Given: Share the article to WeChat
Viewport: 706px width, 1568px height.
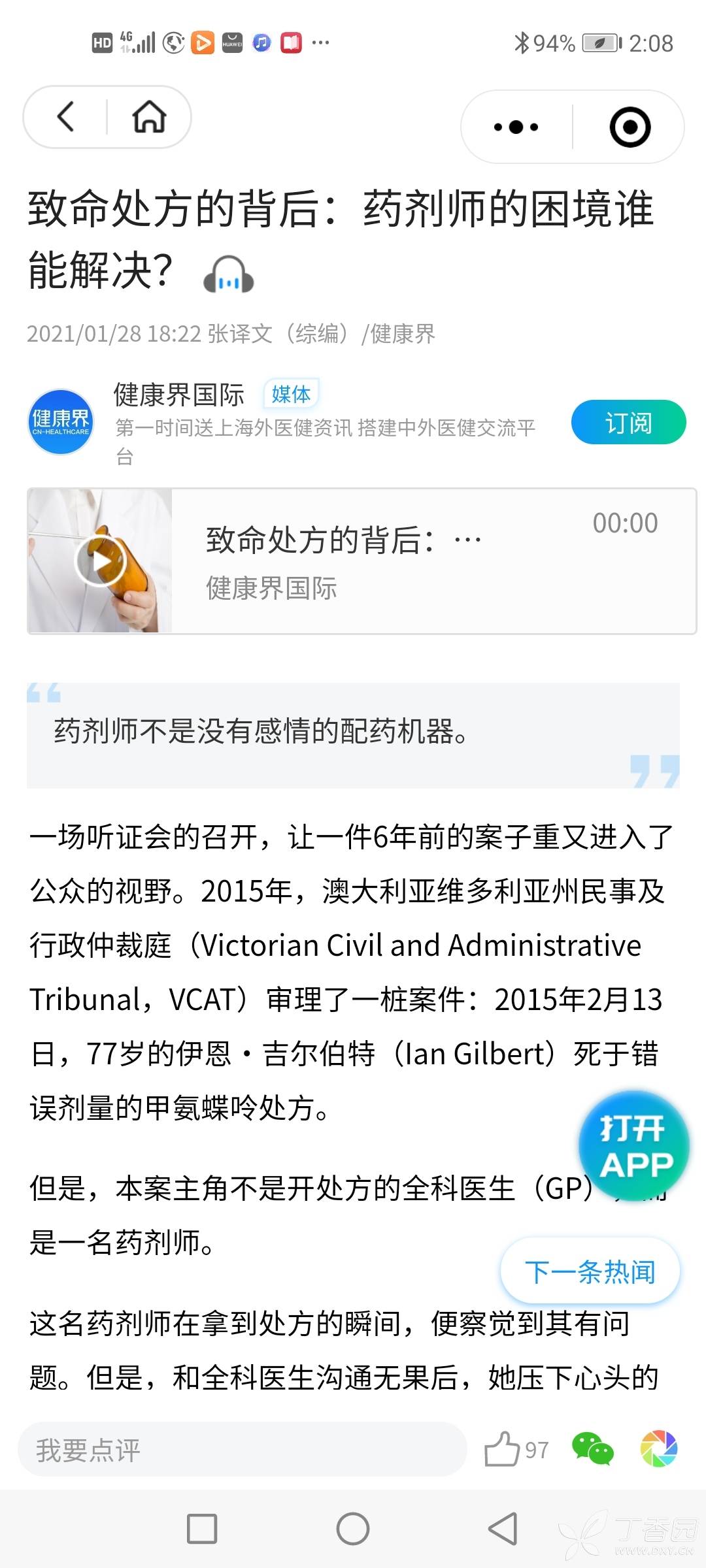Looking at the screenshot, I should 592,1448.
